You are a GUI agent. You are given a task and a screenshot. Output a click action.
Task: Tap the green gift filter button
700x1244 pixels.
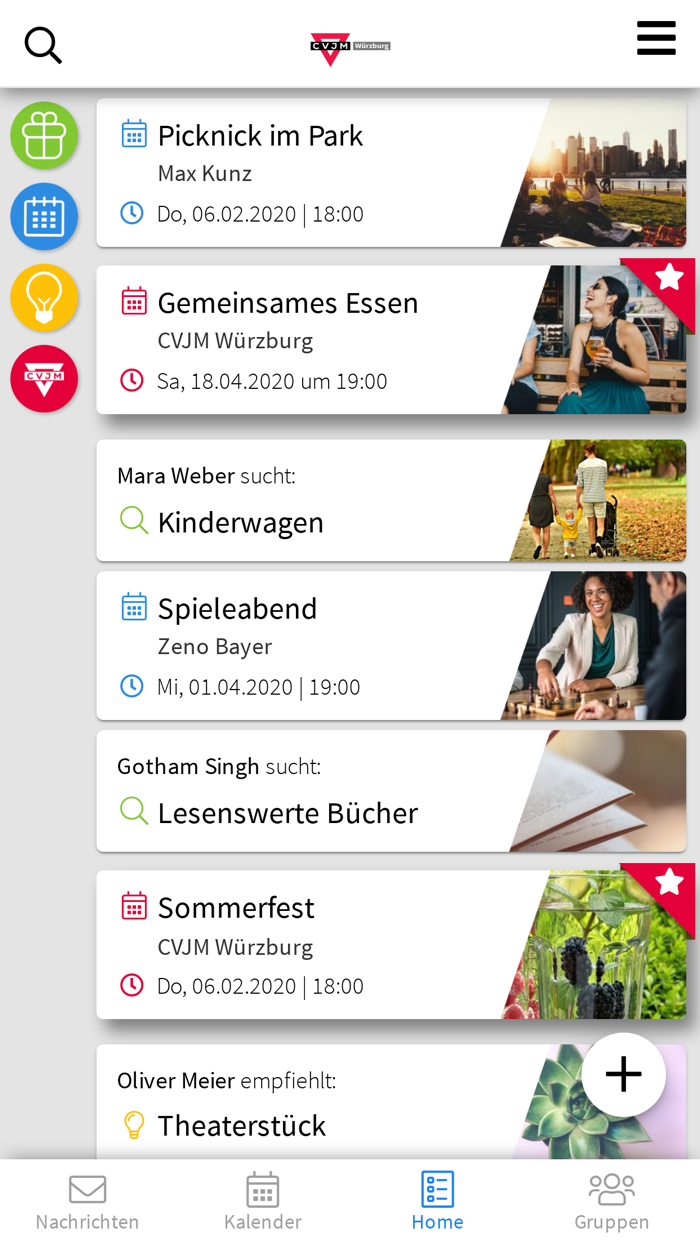[44, 135]
